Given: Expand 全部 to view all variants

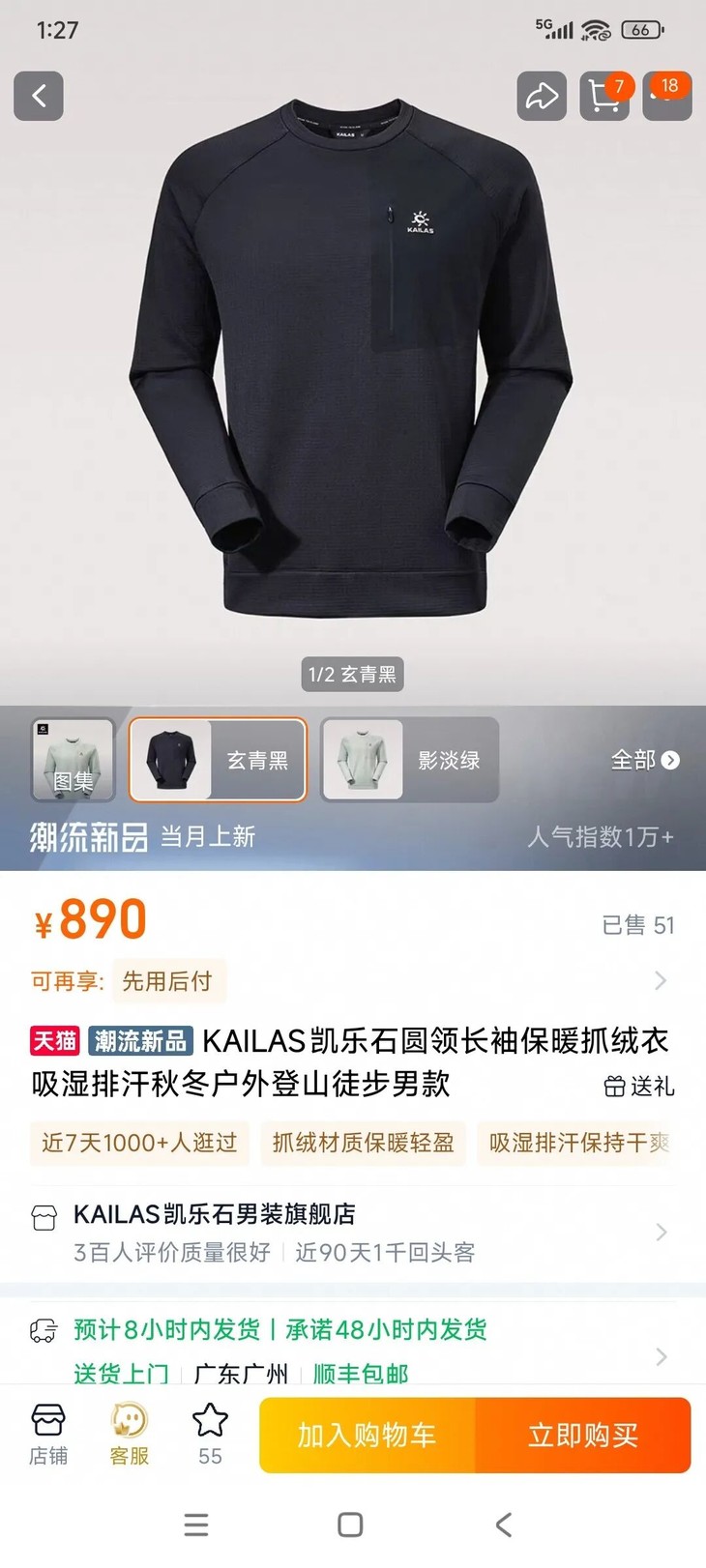Looking at the screenshot, I should point(646,760).
